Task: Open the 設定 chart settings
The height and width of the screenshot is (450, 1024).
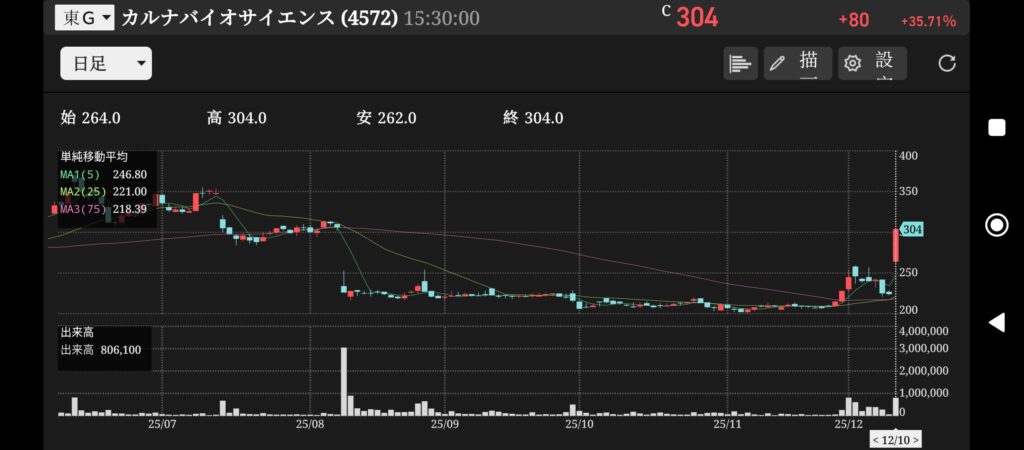Action: [x=872, y=64]
